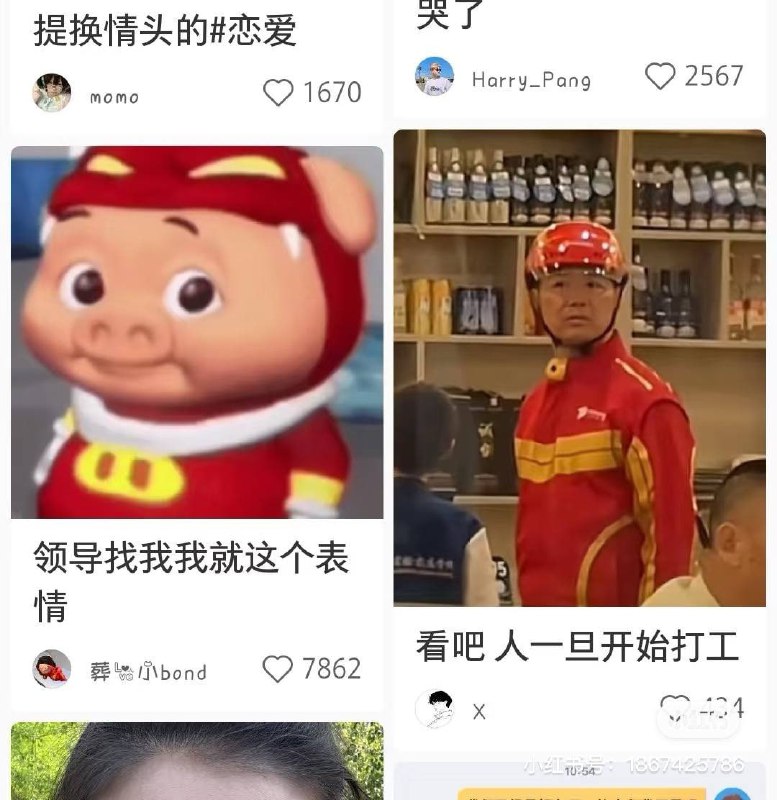The height and width of the screenshot is (800, 777).
Task: Open the selfie post below 葬小bond
Action: click(x=197, y=761)
